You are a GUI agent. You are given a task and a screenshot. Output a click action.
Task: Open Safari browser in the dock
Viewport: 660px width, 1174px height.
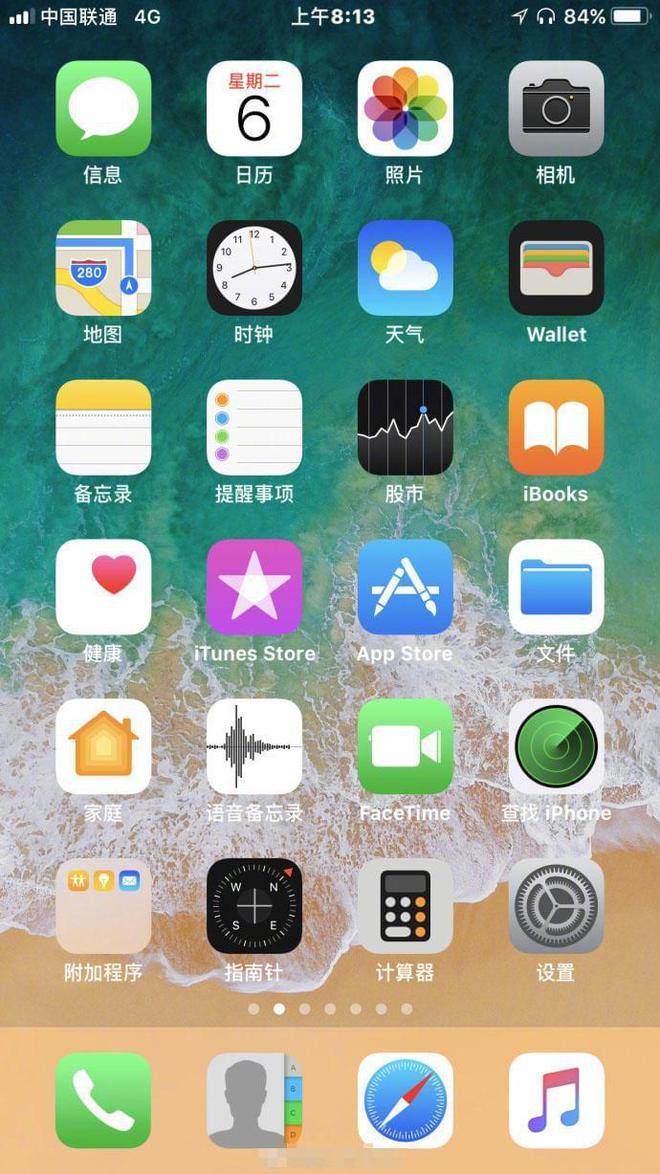tap(405, 1100)
